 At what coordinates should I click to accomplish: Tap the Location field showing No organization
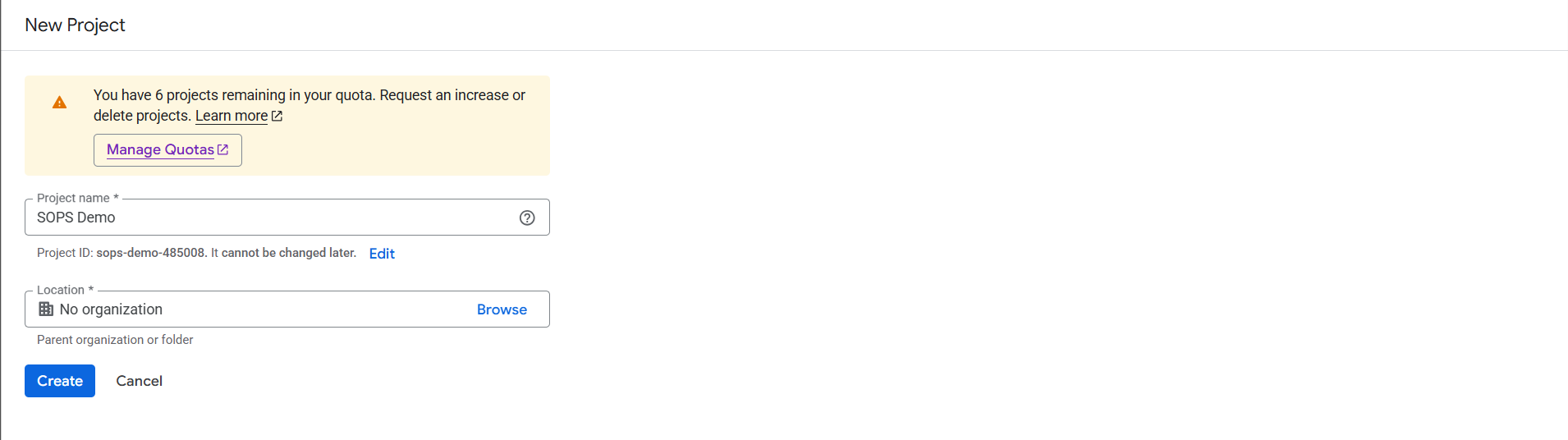tap(246, 309)
